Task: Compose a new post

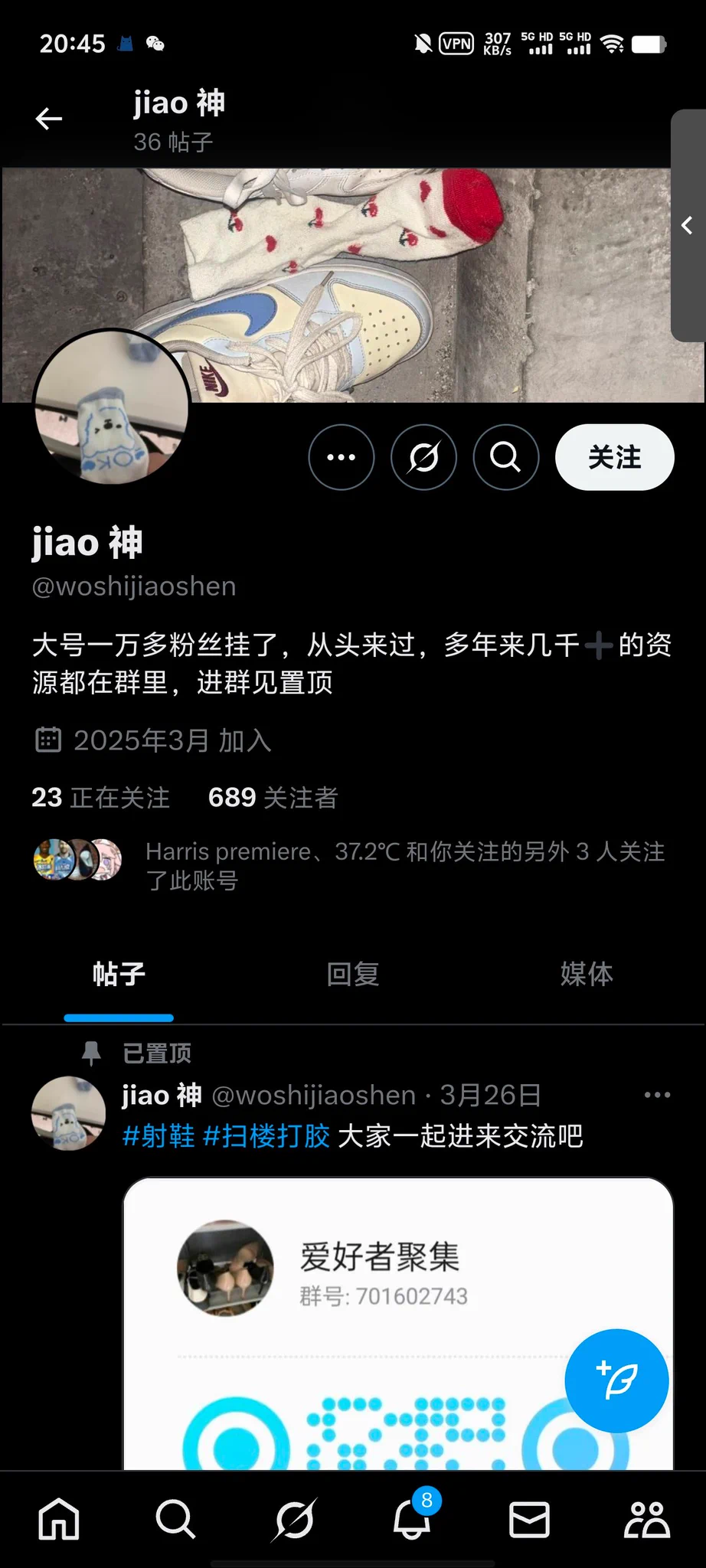Action: pyautogui.click(x=616, y=1380)
